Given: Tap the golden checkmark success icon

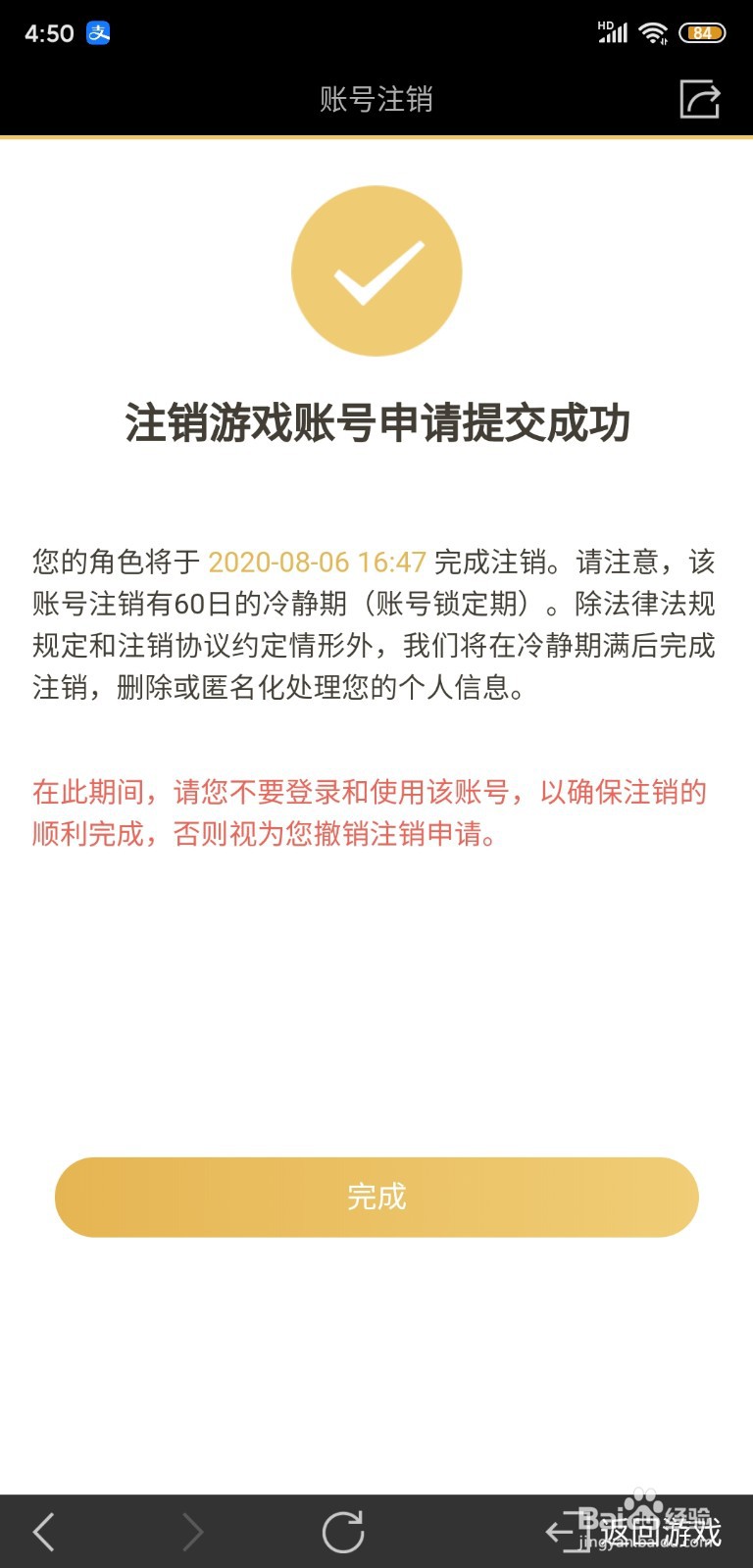Looking at the screenshot, I should click(x=376, y=271).
